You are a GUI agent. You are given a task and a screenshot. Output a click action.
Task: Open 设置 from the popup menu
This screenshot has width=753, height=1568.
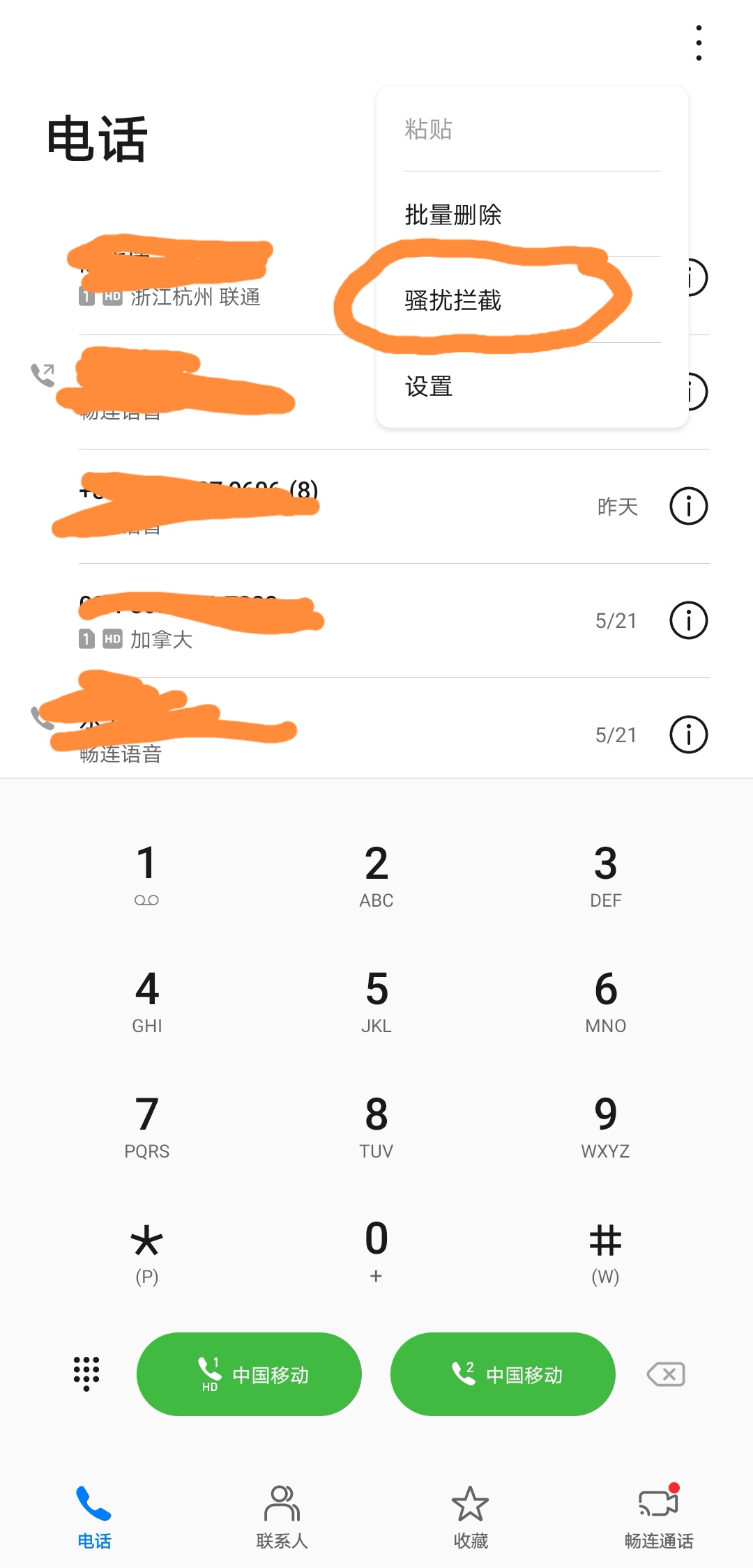(x=428, y=387)
